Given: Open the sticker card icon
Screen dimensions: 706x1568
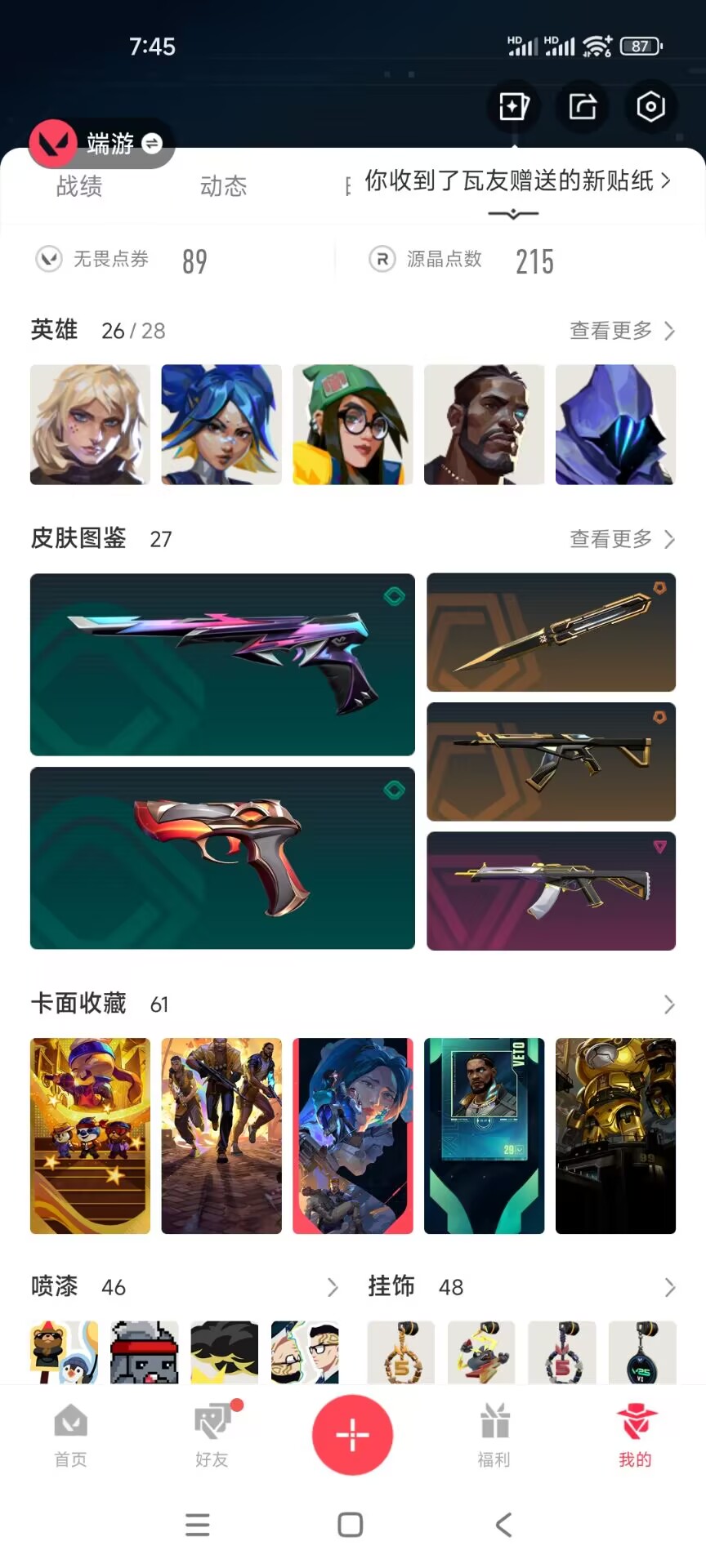Looking at the screenshot, I should point(514,107).
